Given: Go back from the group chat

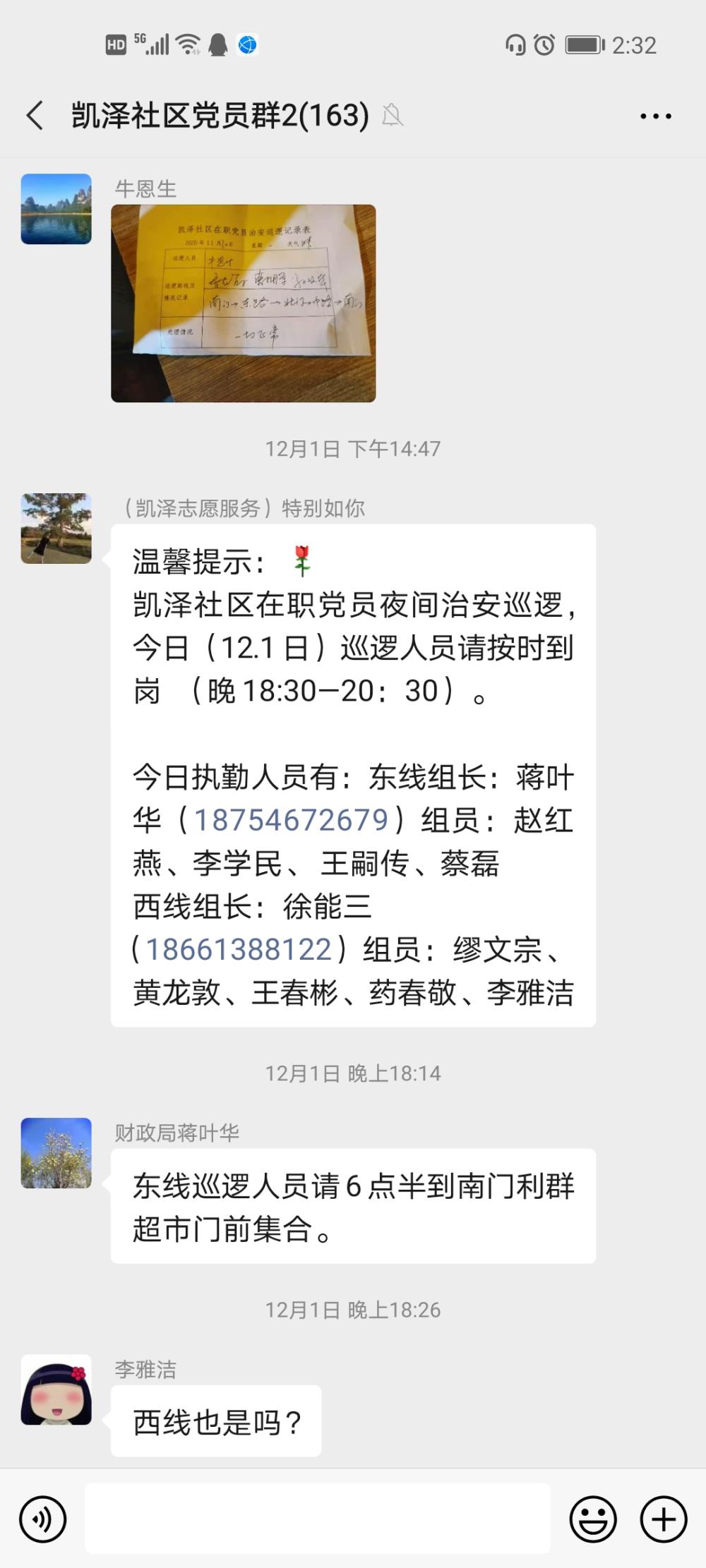Looking at the screenshot, I should 35,115.
